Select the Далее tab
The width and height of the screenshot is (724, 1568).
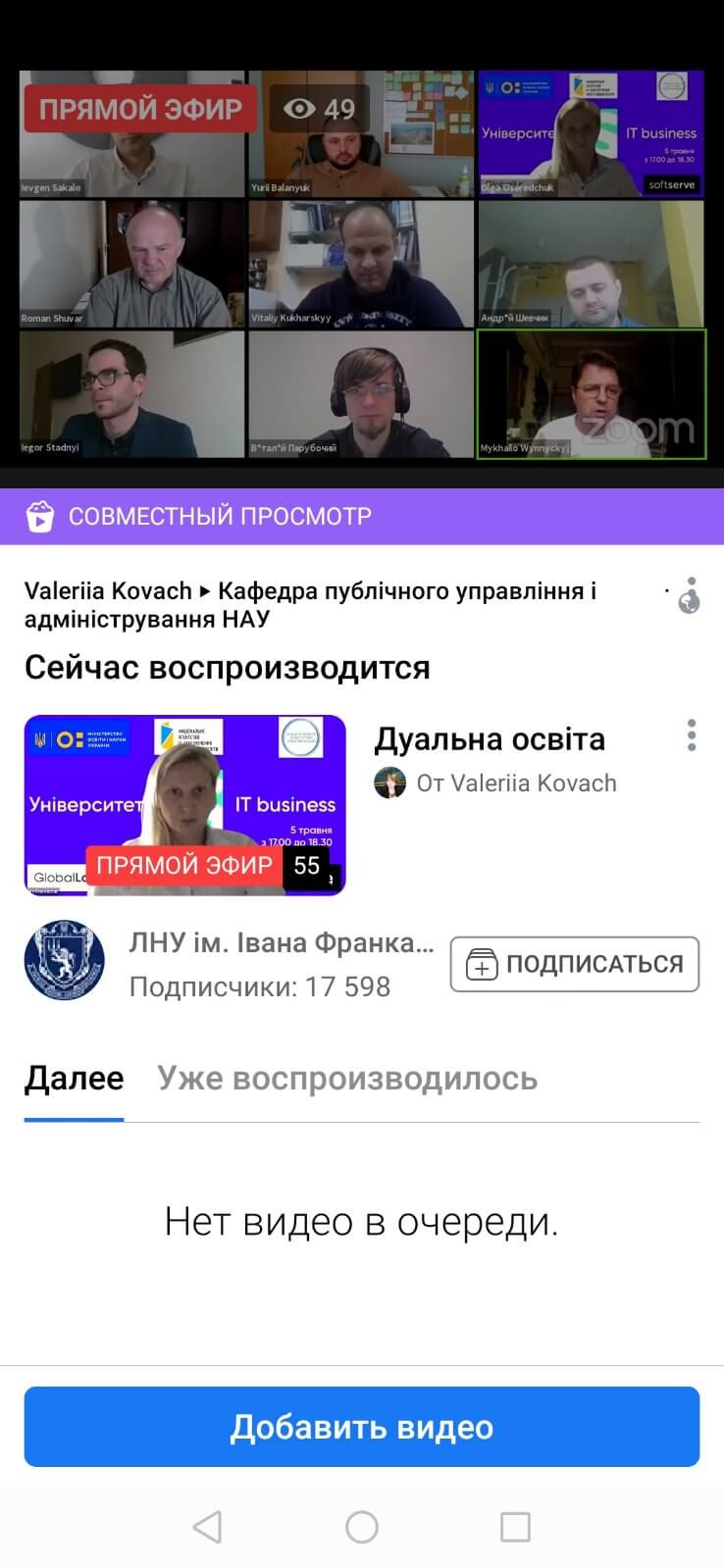click(x=74, y=1079)
